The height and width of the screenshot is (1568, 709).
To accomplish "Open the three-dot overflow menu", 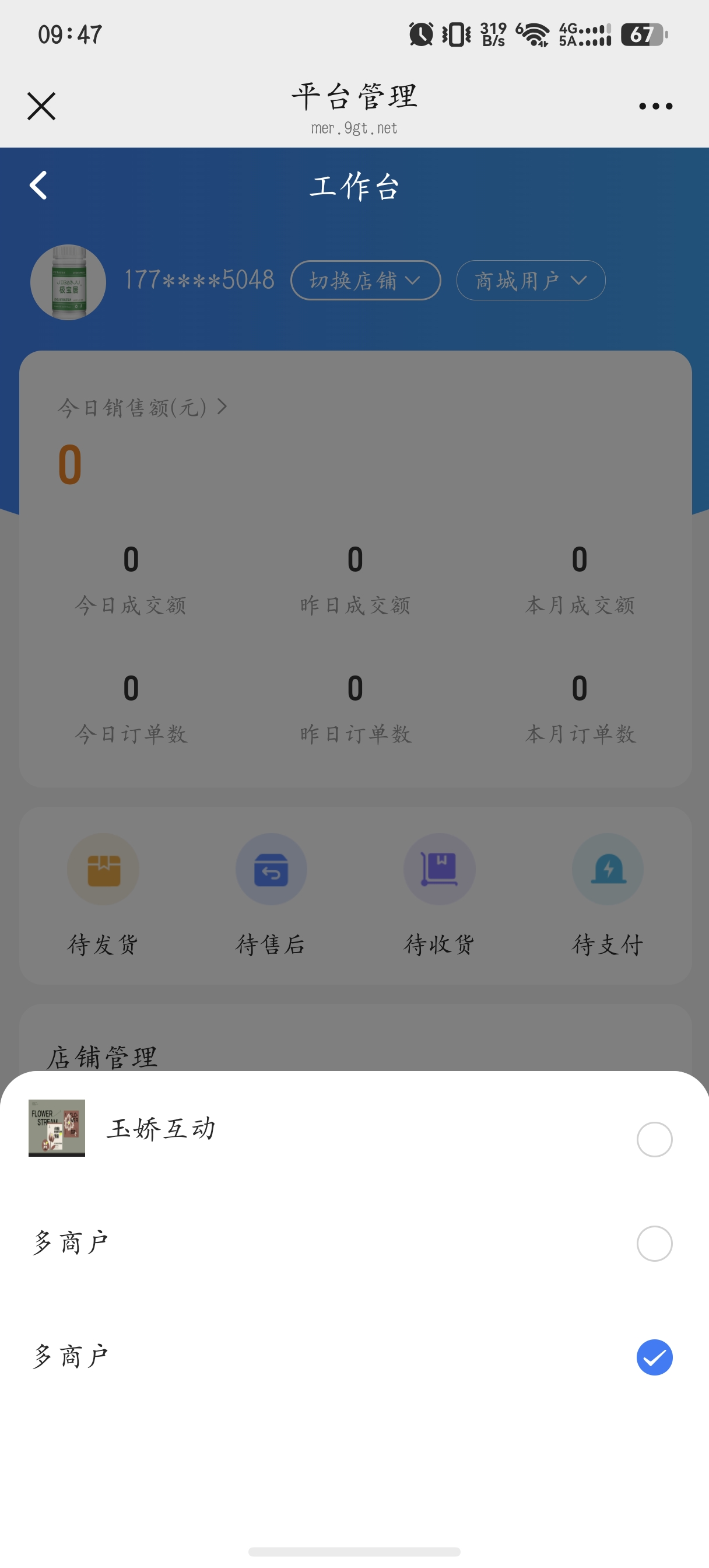I will point(655,107).
